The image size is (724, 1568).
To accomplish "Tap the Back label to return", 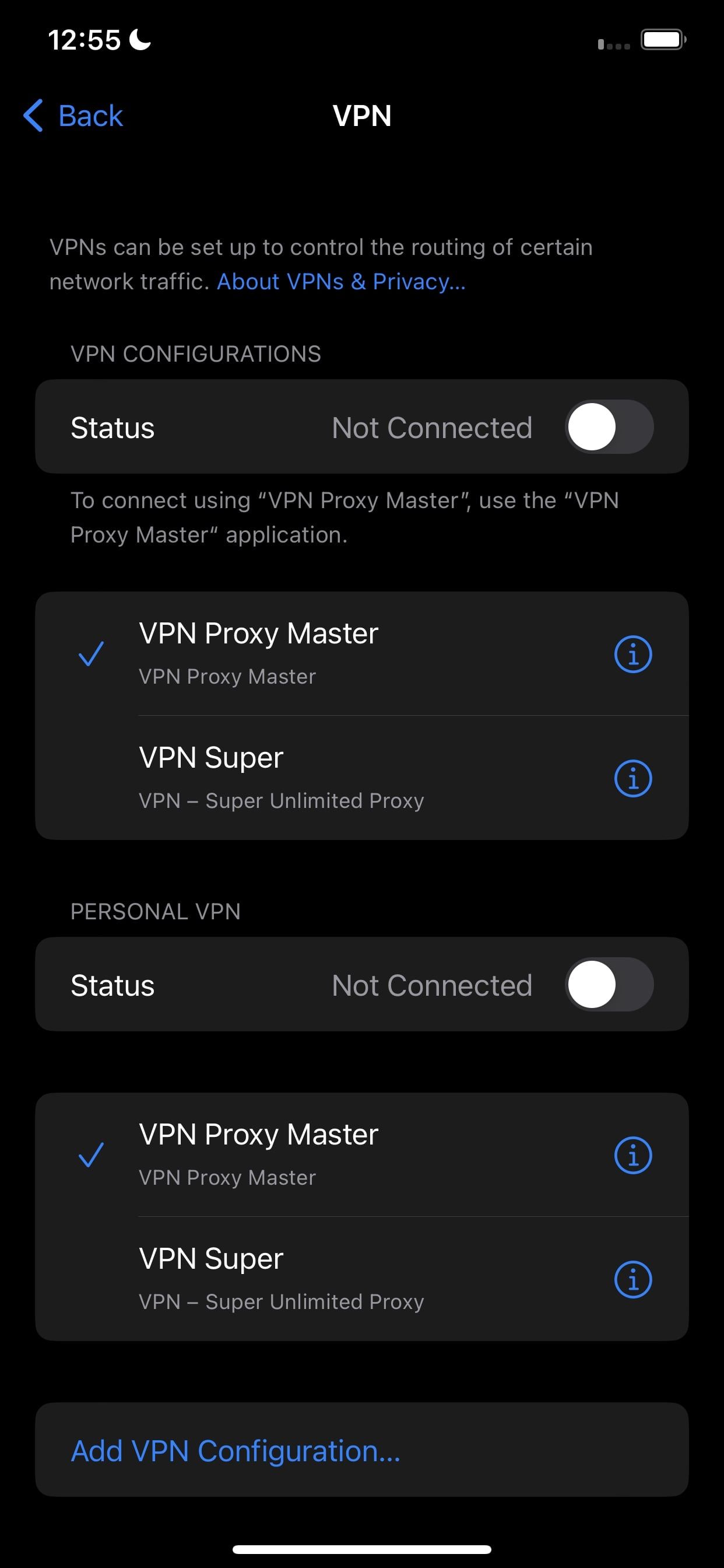I will click(89, 115).
